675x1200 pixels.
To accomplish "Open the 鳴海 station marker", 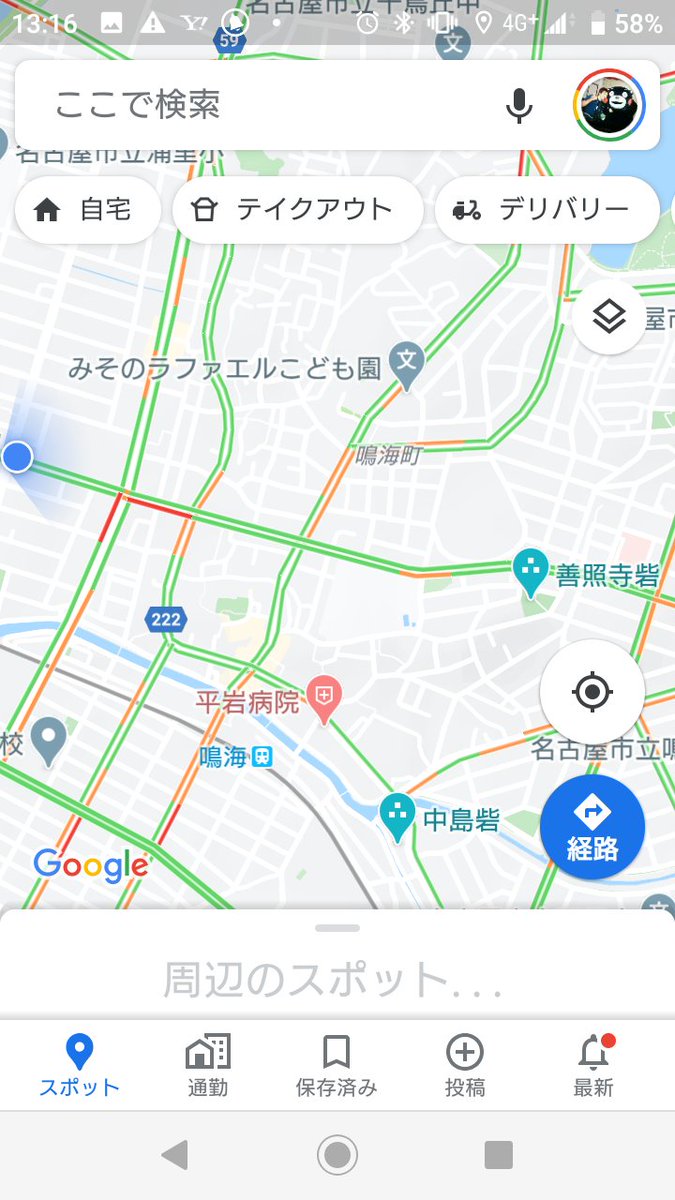I will [261, 757].
